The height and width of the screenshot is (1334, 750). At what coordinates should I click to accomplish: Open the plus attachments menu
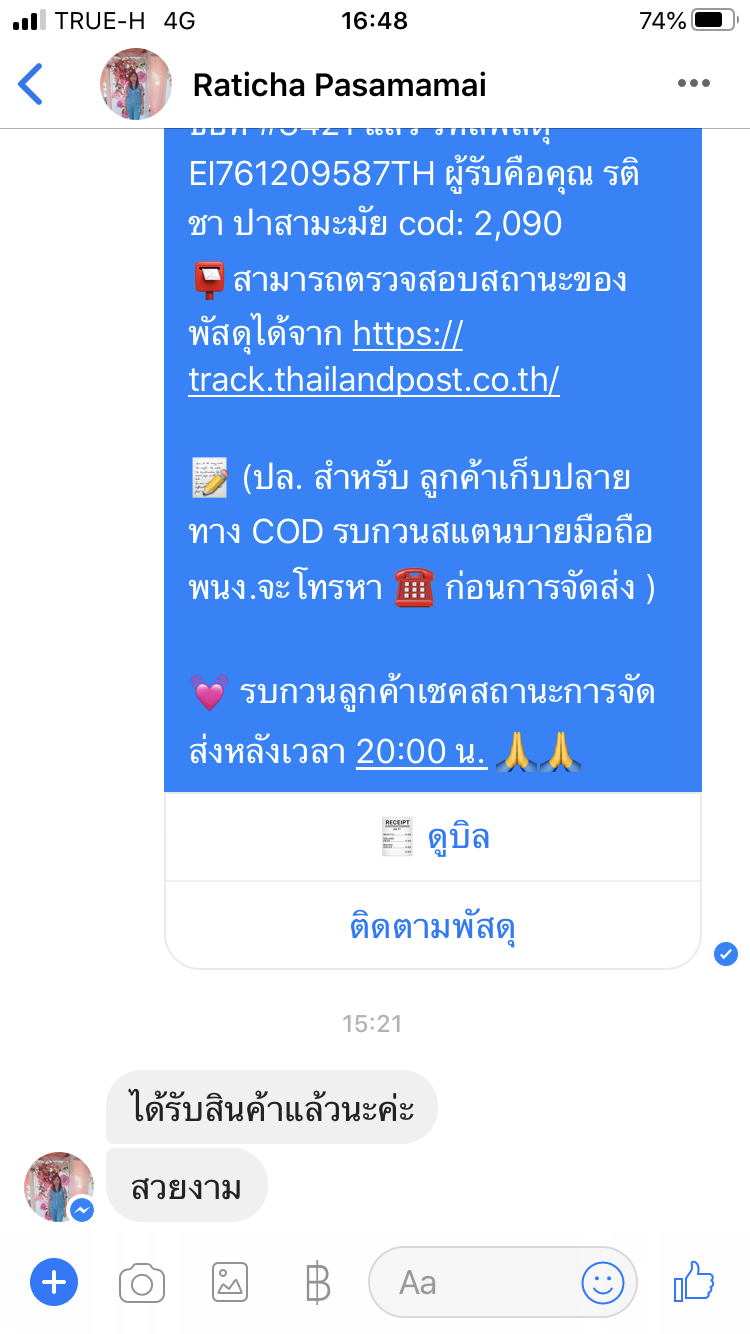click(54, 1281)
